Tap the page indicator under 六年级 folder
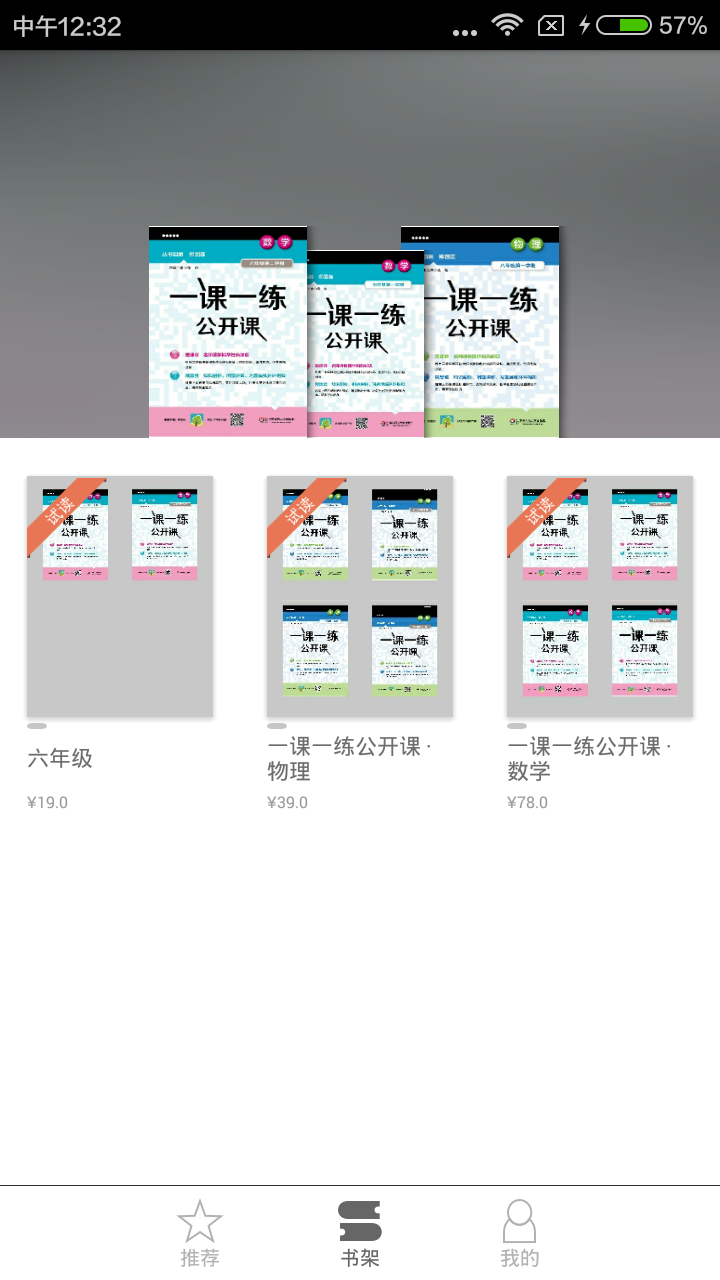Viewport: 720px width, 1280px height. point(35,726)
